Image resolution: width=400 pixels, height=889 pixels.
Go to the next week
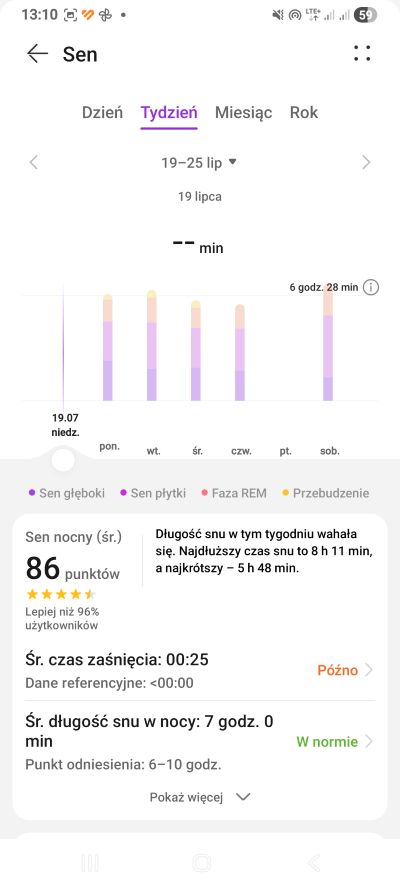tap(366, 163)
